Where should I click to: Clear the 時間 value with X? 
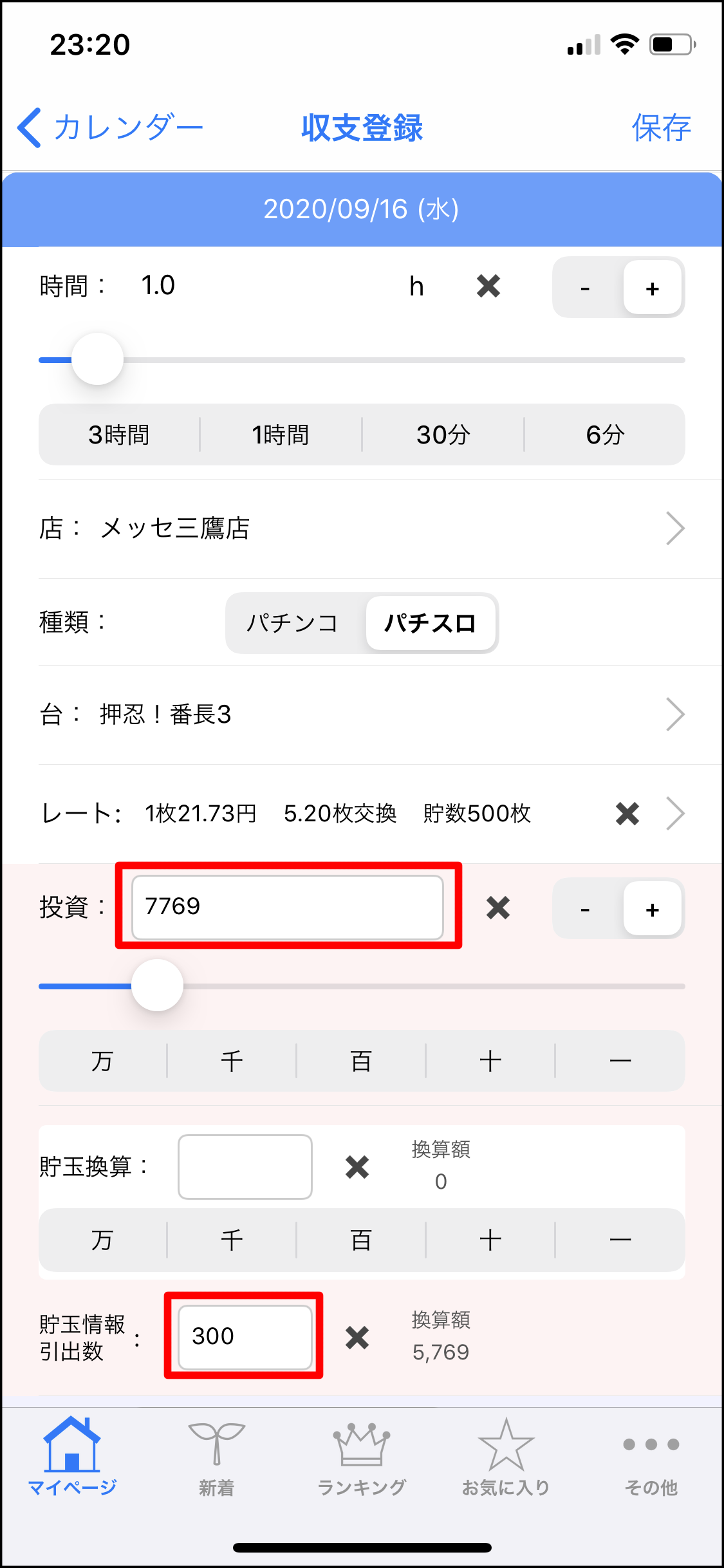488,286
